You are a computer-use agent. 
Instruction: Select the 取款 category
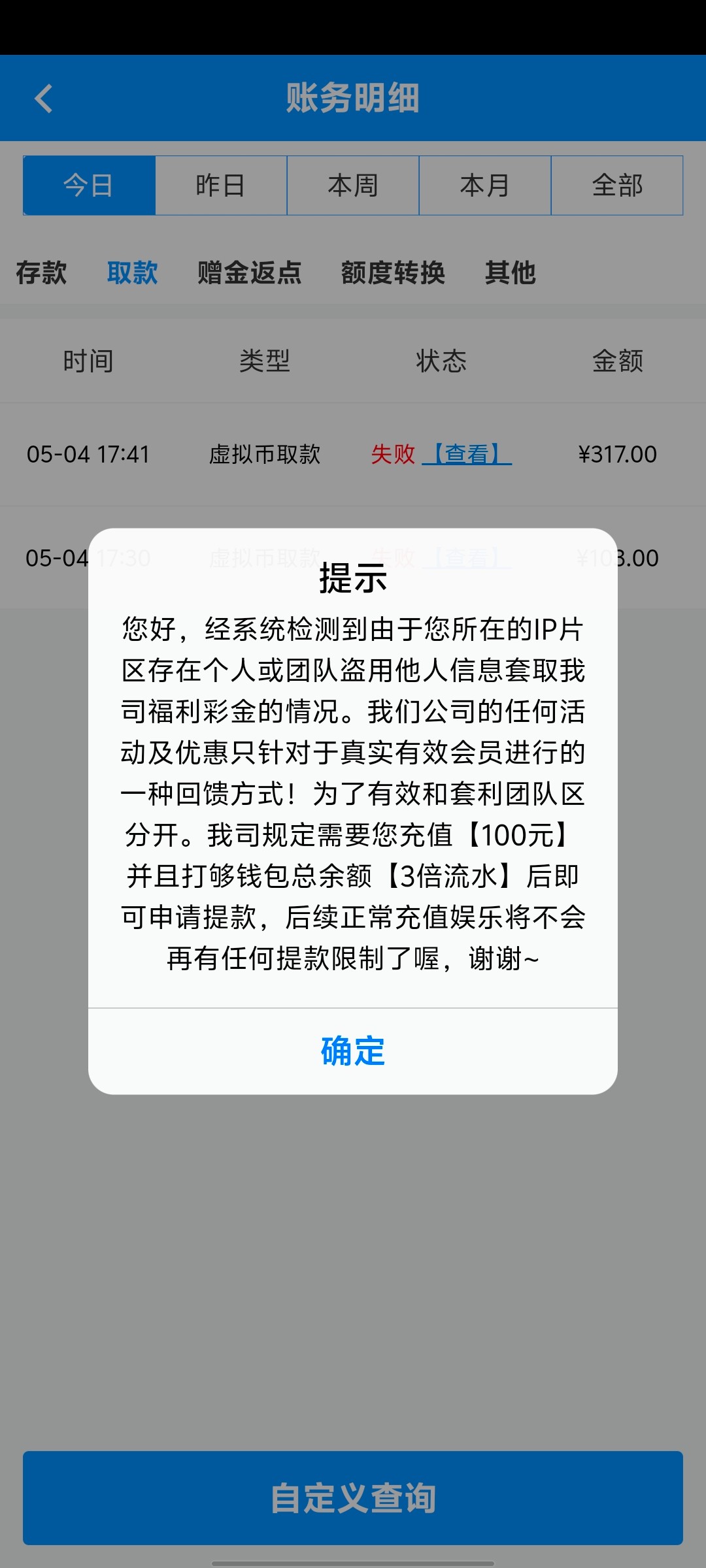pos(133,274)
